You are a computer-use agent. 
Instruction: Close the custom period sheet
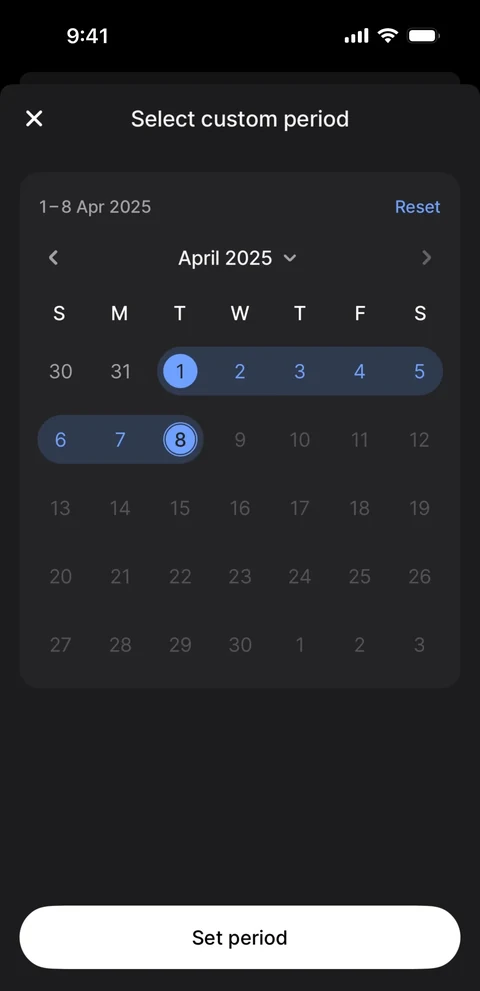tap(34, 118)
